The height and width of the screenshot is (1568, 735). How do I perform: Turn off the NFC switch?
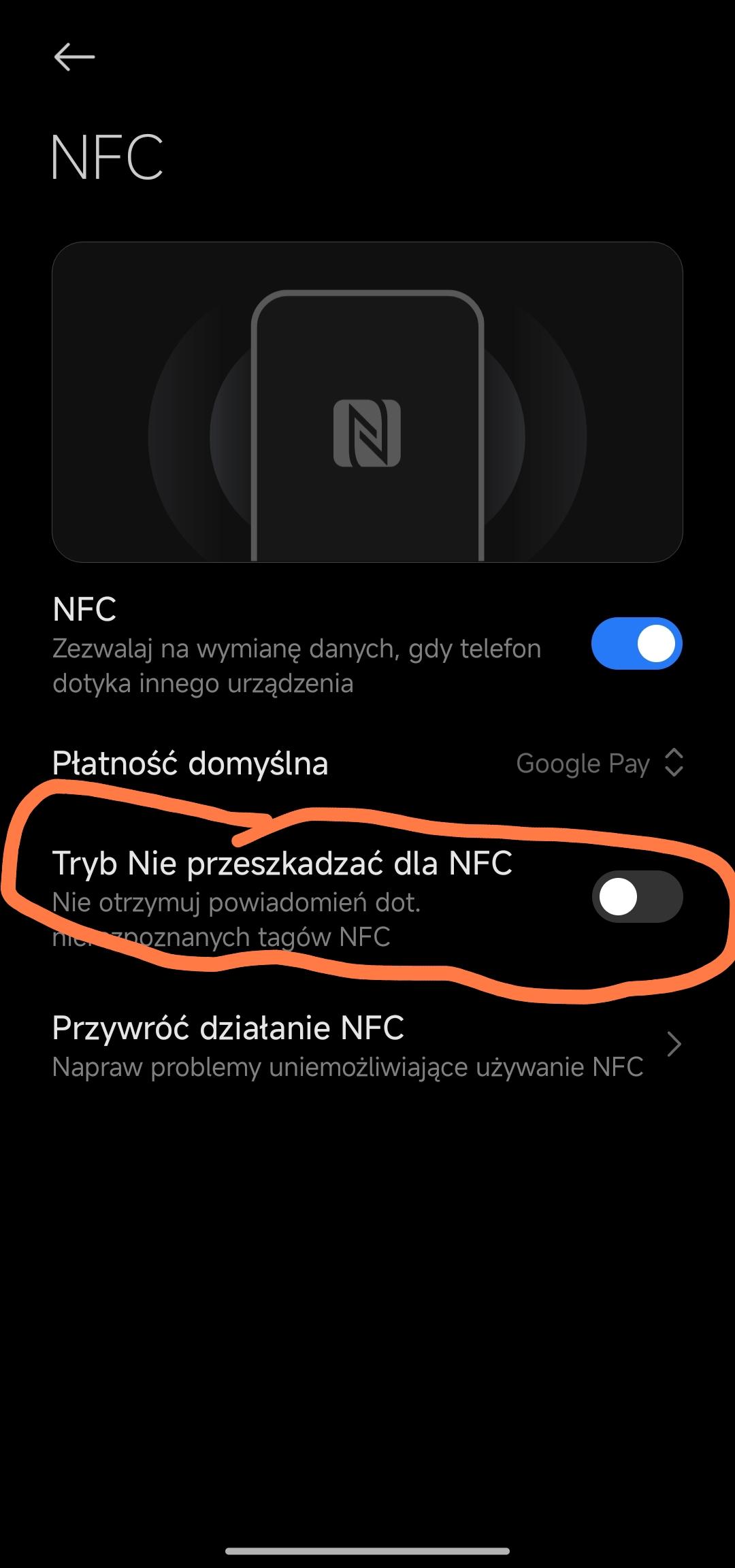coord(636,644)
